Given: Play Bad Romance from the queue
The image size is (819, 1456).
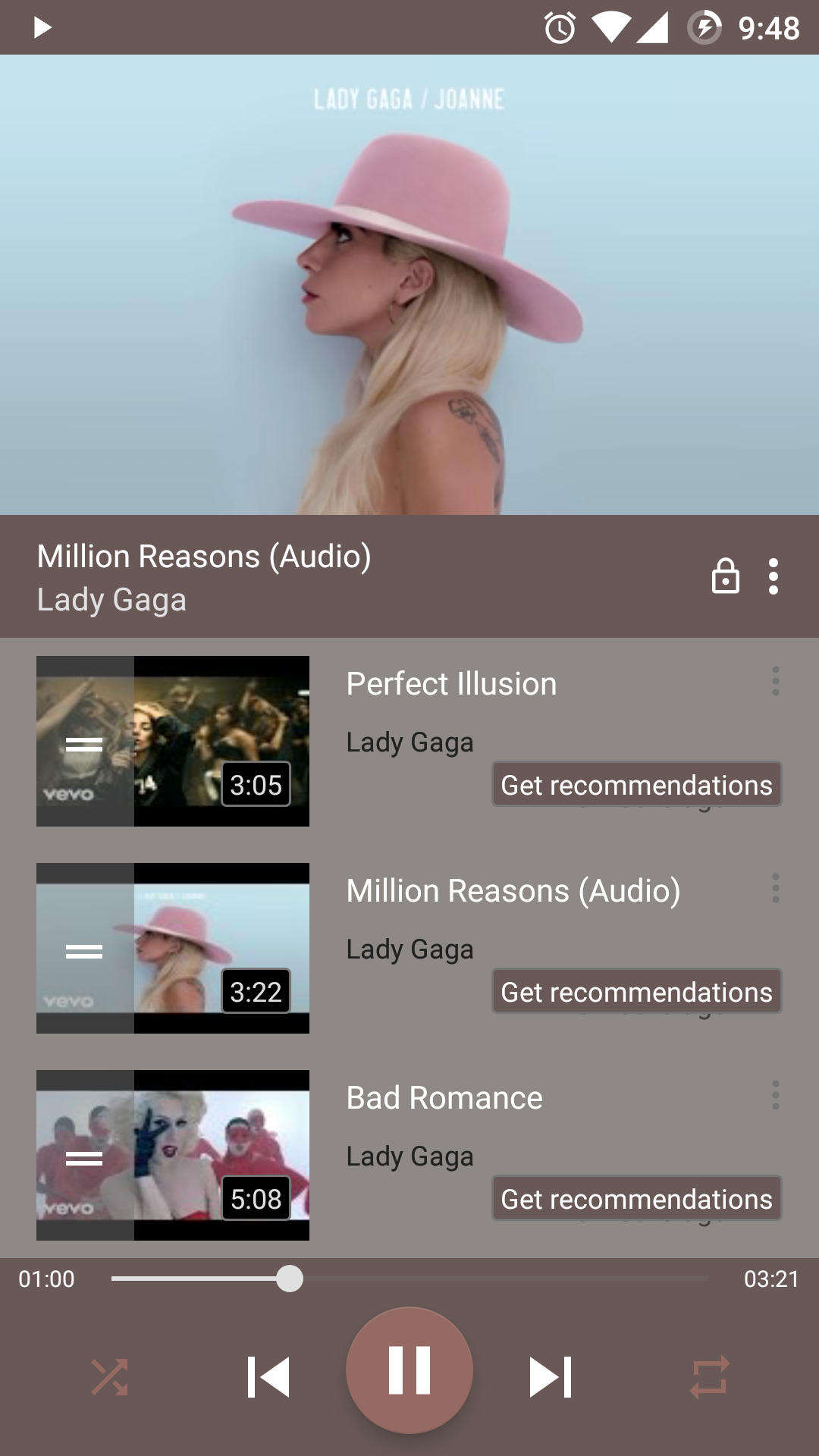Looking at the screenshot, I should pyautogui.click(x=444, y=1099).
